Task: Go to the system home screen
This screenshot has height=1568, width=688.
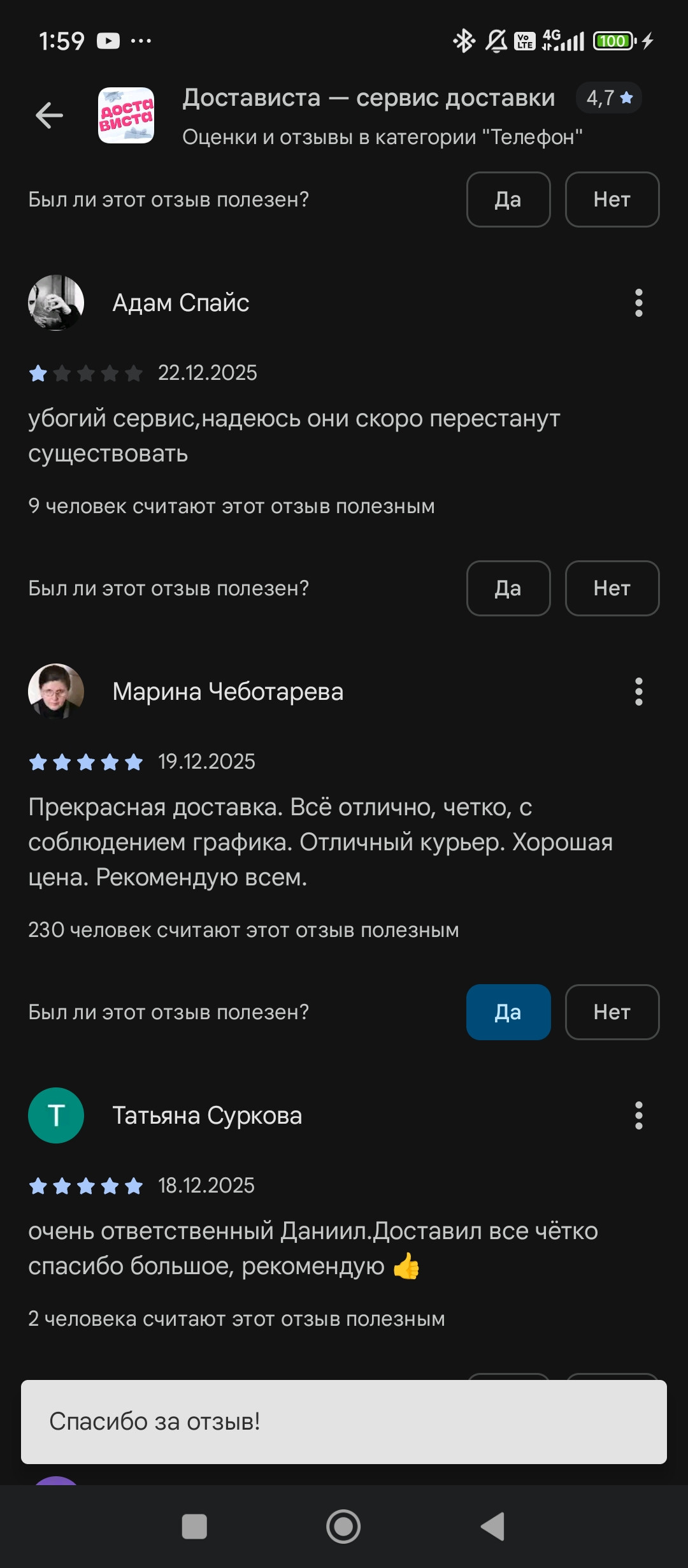Action: click(x=343, y=1527)
